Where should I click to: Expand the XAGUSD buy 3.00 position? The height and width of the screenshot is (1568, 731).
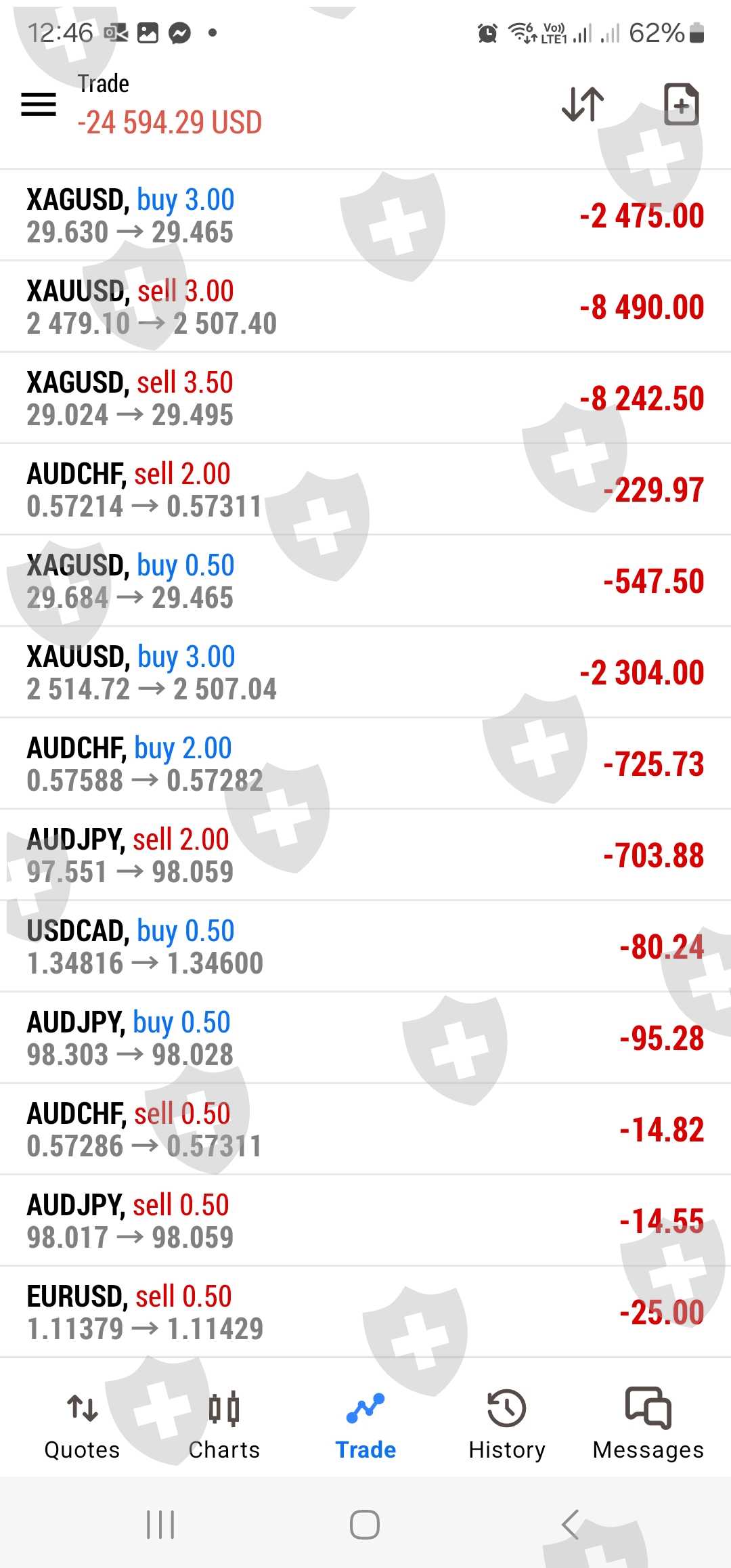coord(365,215)
